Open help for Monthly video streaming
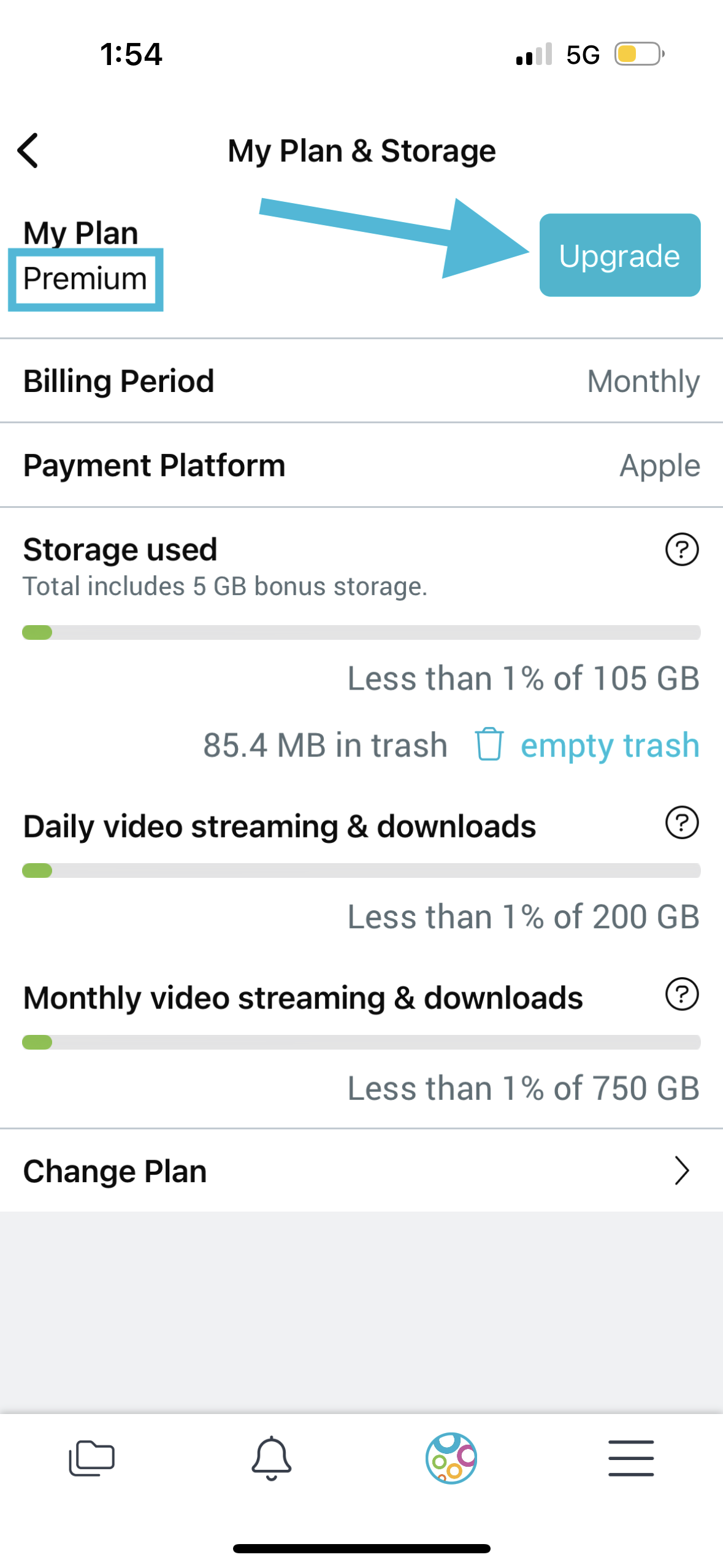This screenshot has height=1568, width=723. coord(682,994)
